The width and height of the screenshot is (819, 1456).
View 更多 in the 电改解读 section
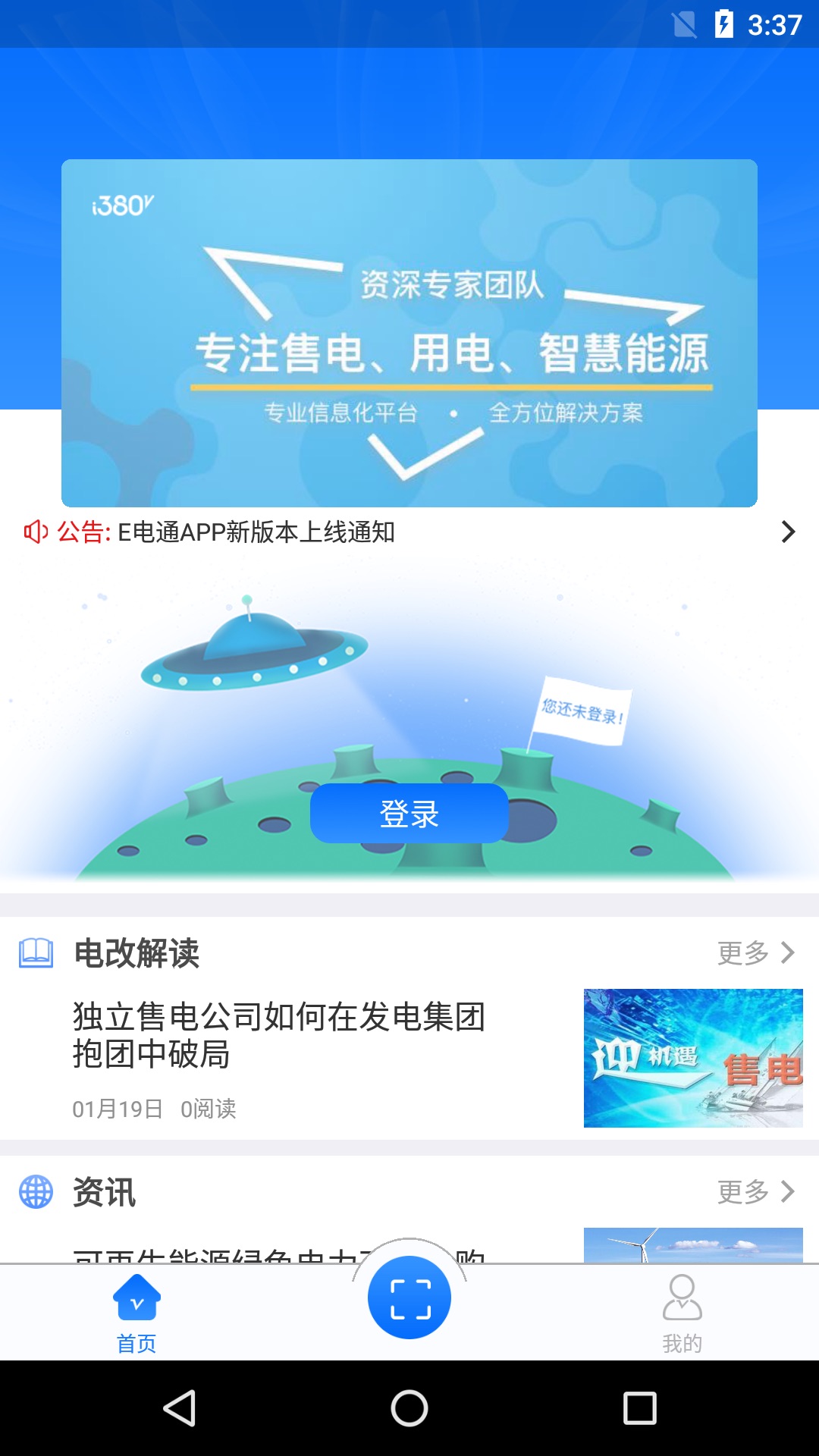coord(755,952)
